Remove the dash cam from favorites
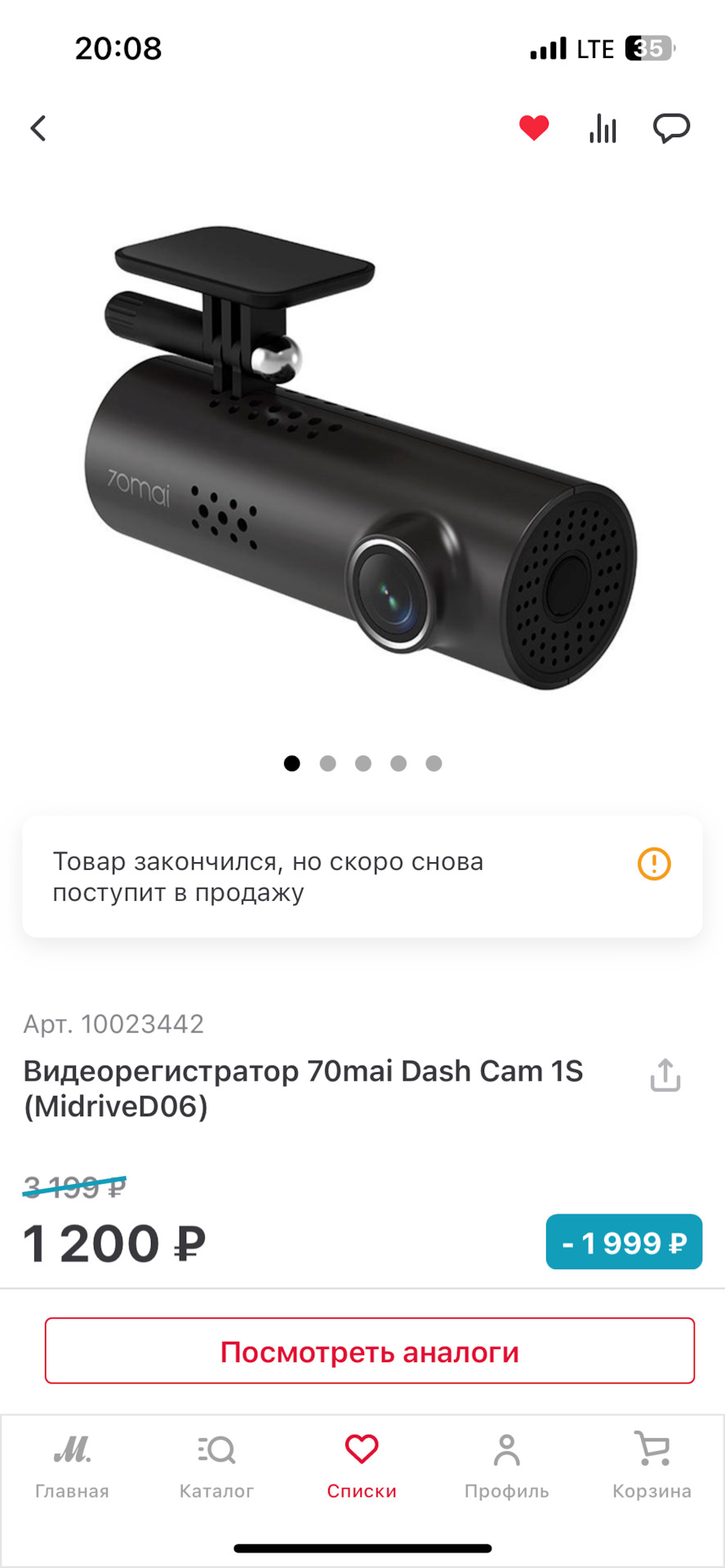The width and height of the screenshot is (725, 1568). [x=534, y=128]
